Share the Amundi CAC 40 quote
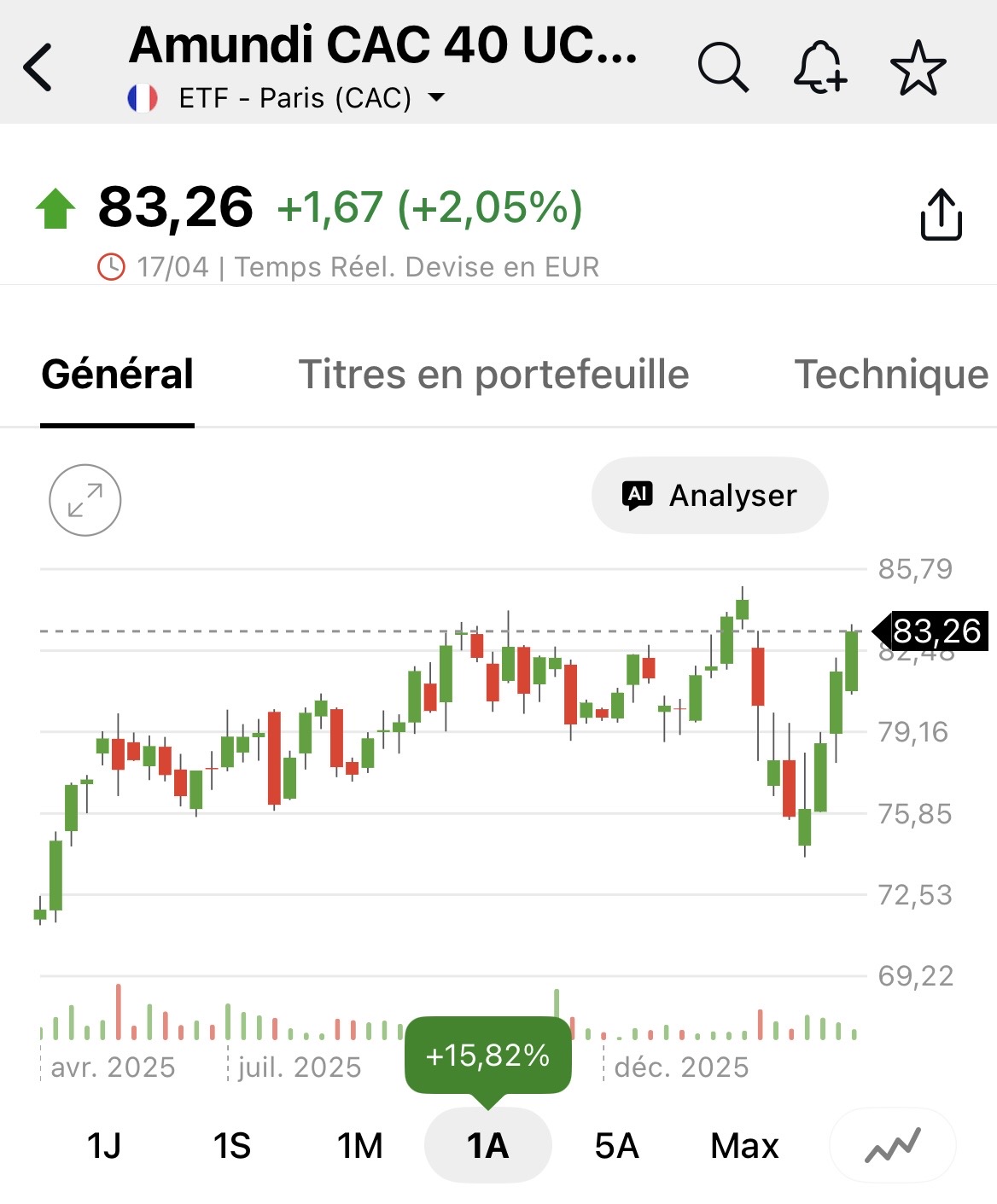The image size is (997, 1204). 941,215
